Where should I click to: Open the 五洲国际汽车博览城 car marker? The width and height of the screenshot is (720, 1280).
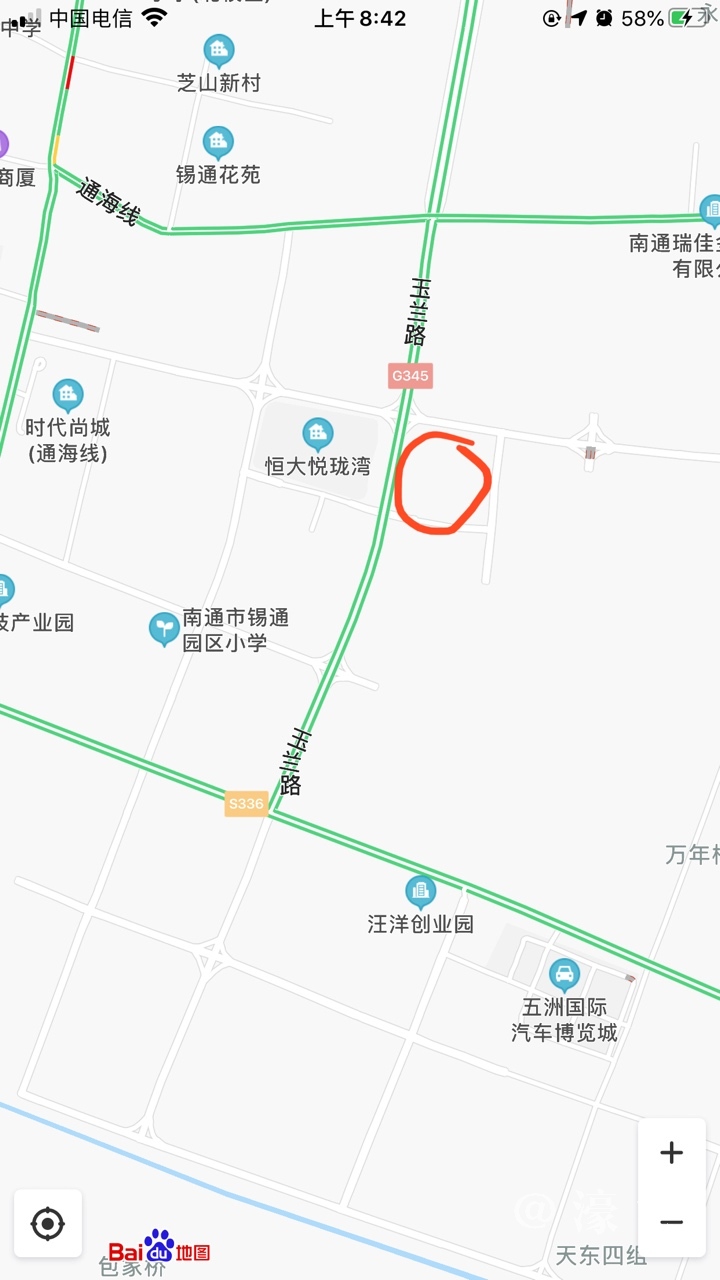(x=564, y=974)
